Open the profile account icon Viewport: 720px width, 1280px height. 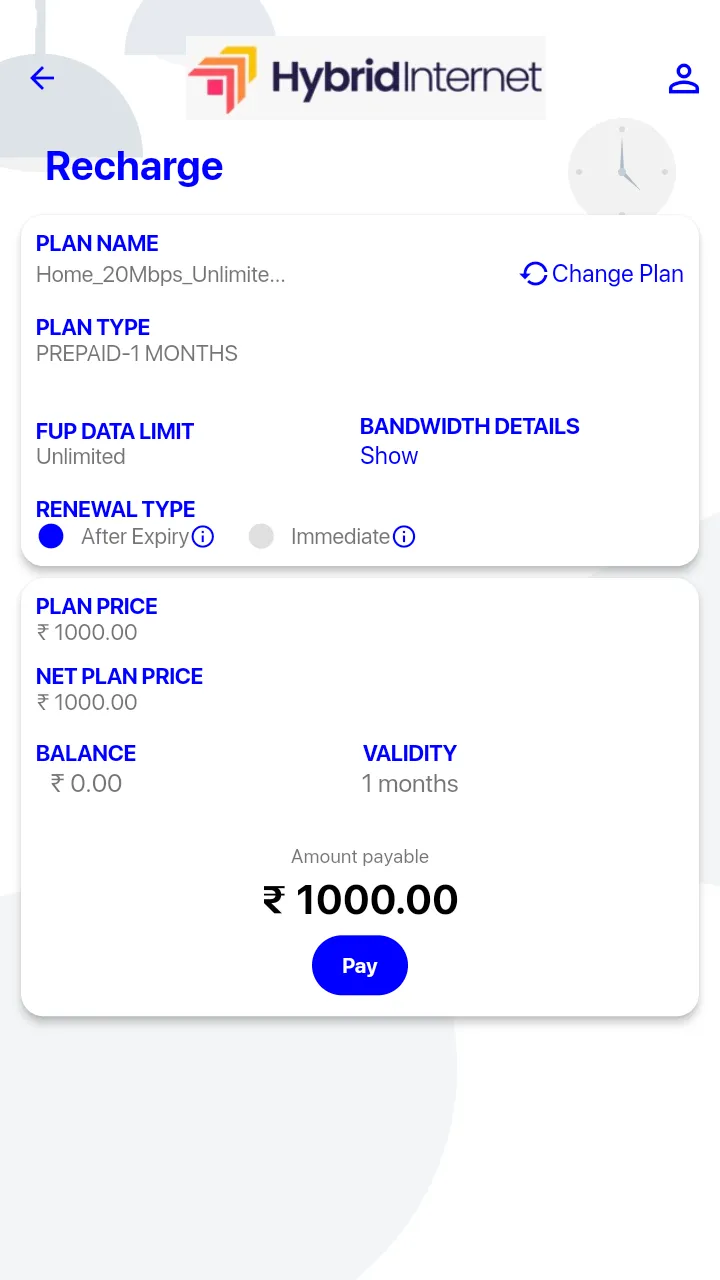pyautogui.click(x=684, y=78)
